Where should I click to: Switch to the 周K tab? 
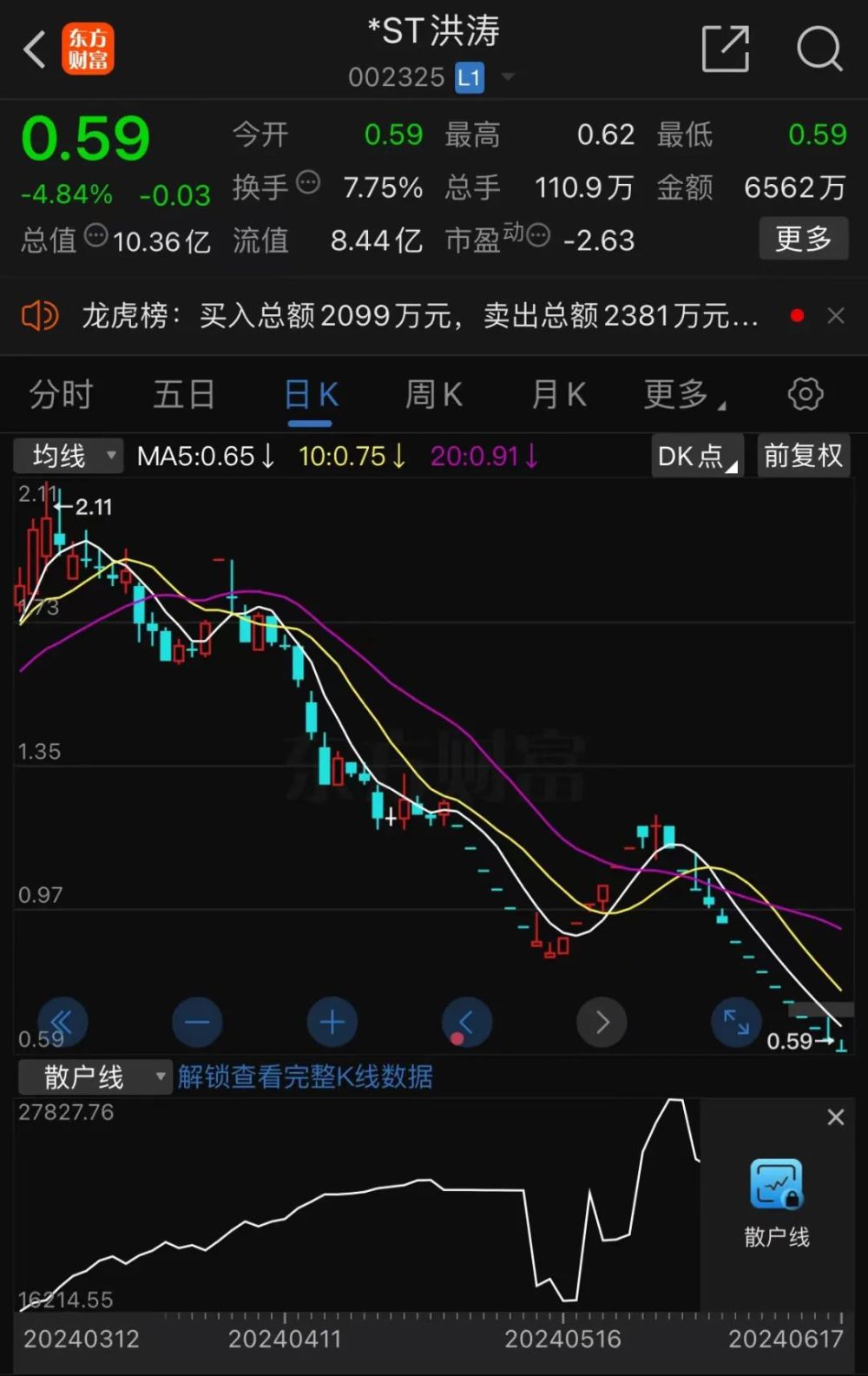[x=432, y=394]
